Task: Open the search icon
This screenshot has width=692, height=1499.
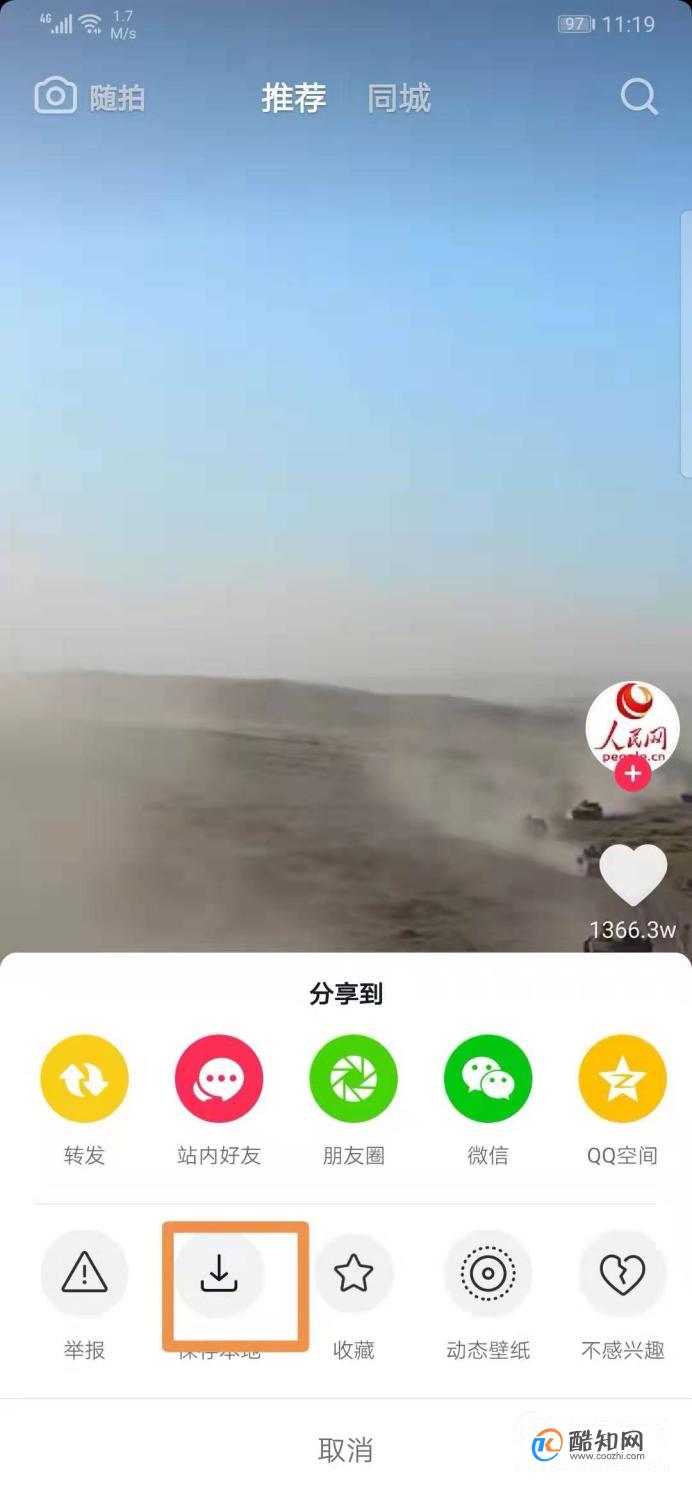Action: (x=638, y=97)
